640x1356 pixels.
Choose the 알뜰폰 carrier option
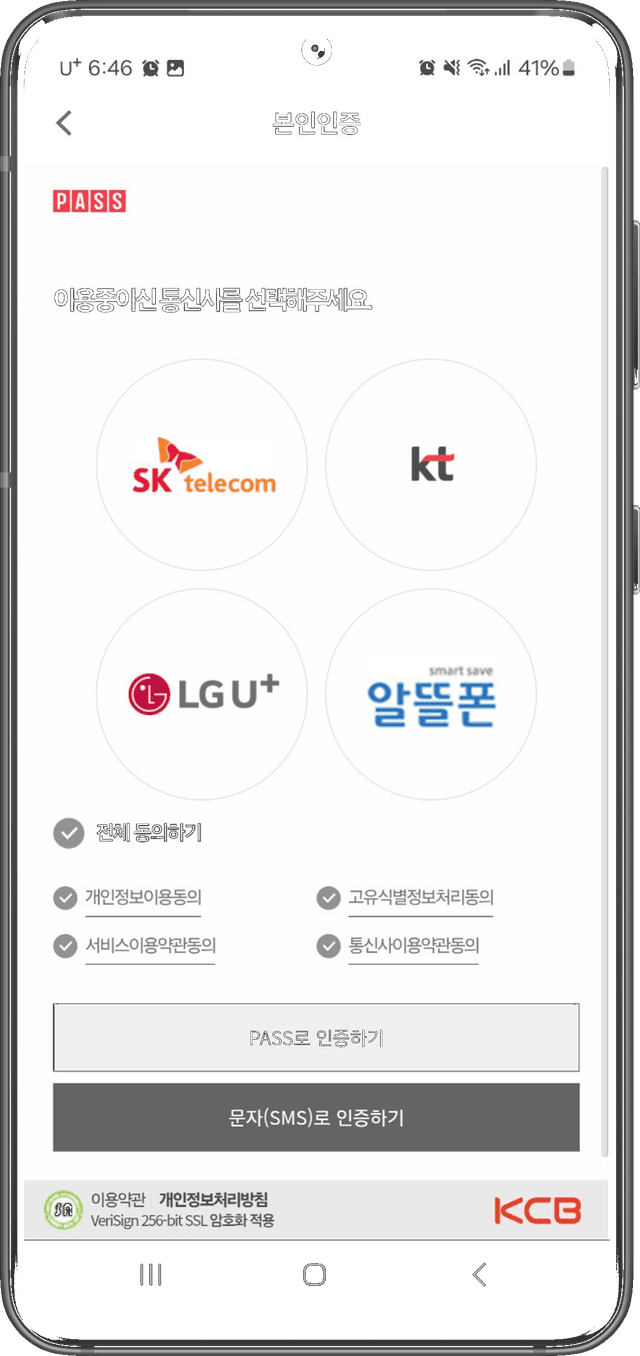pyautogui.click(x=432, y=694)
